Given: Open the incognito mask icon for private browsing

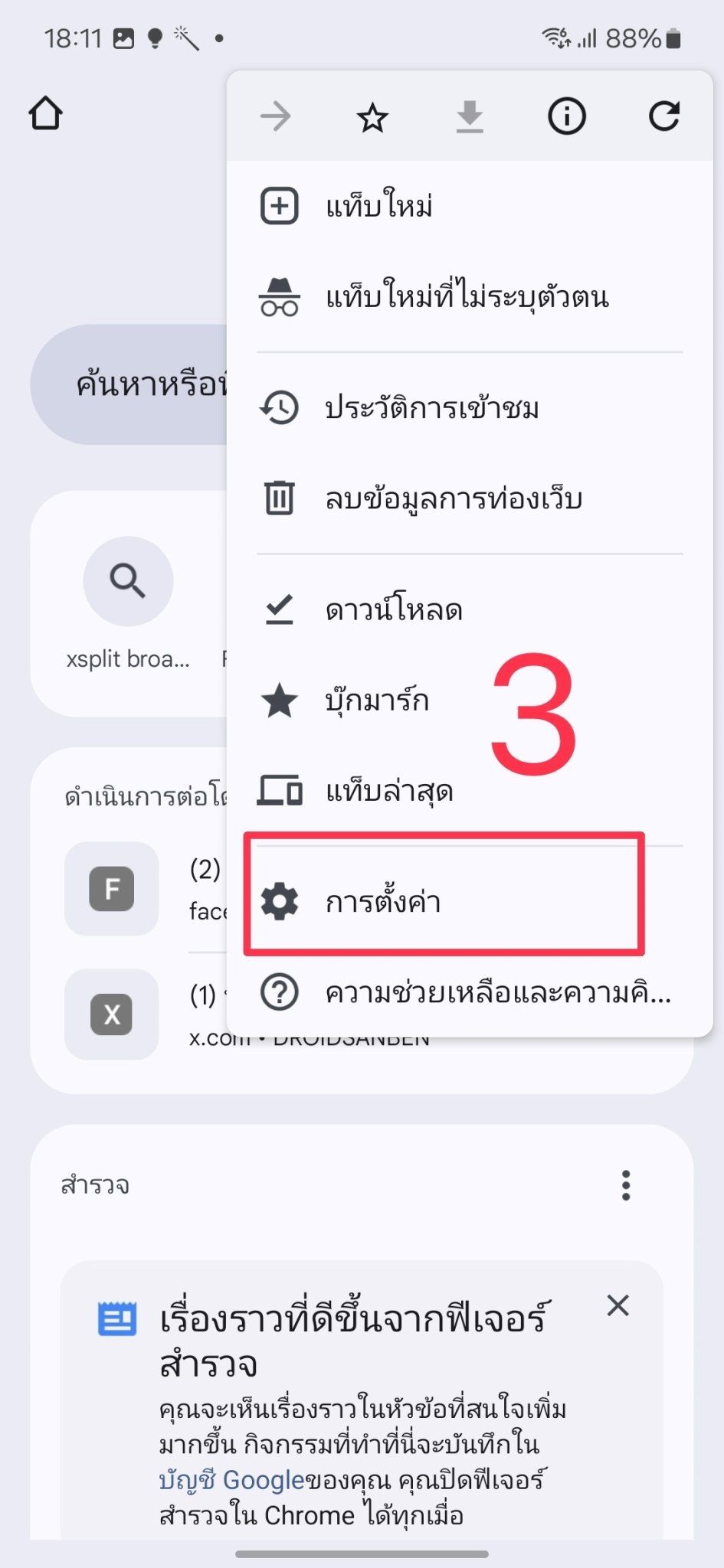Looking at the screenshot, I should 280,296.
